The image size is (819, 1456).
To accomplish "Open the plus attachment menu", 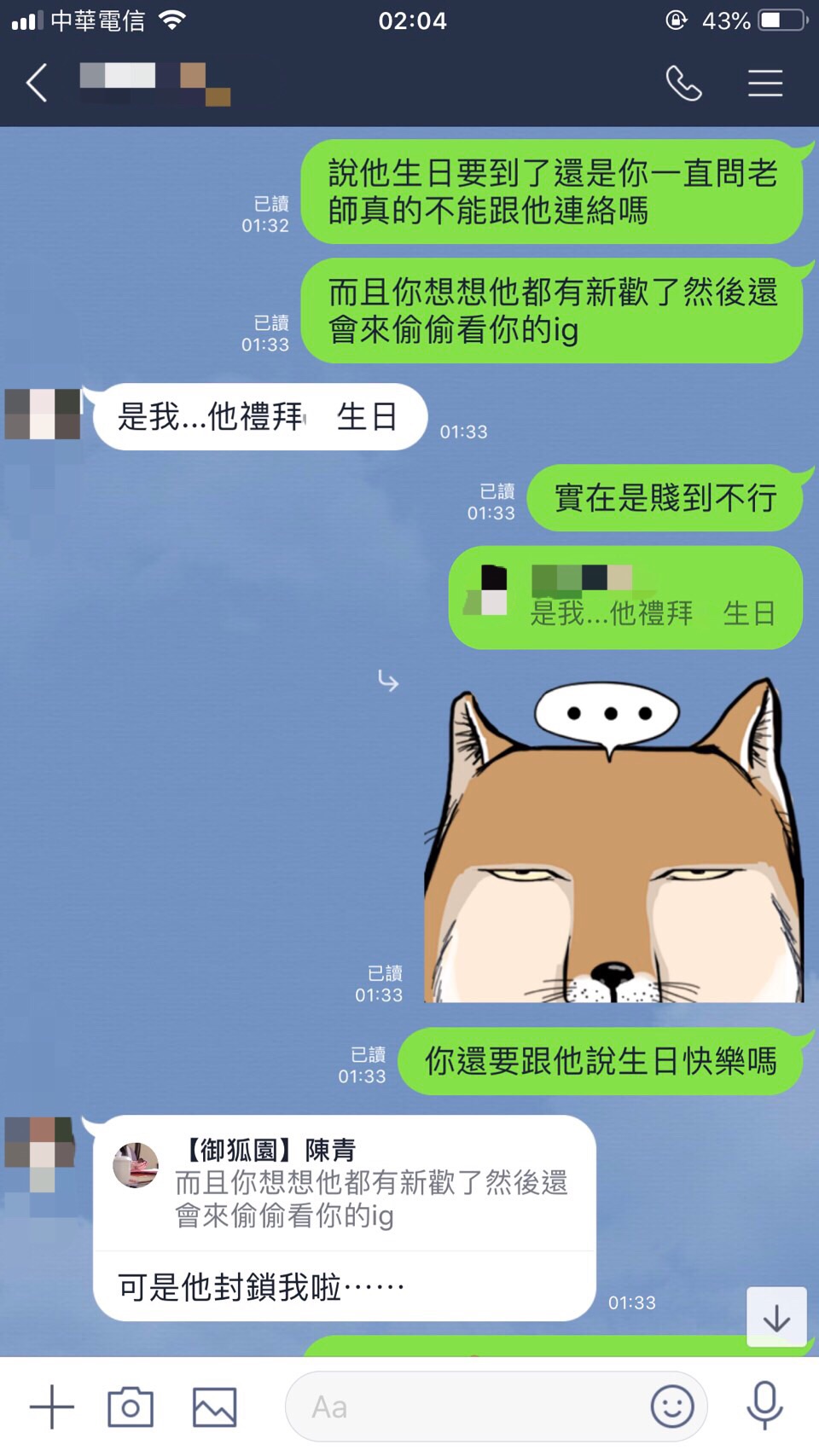I will (x=51, y=1407).
